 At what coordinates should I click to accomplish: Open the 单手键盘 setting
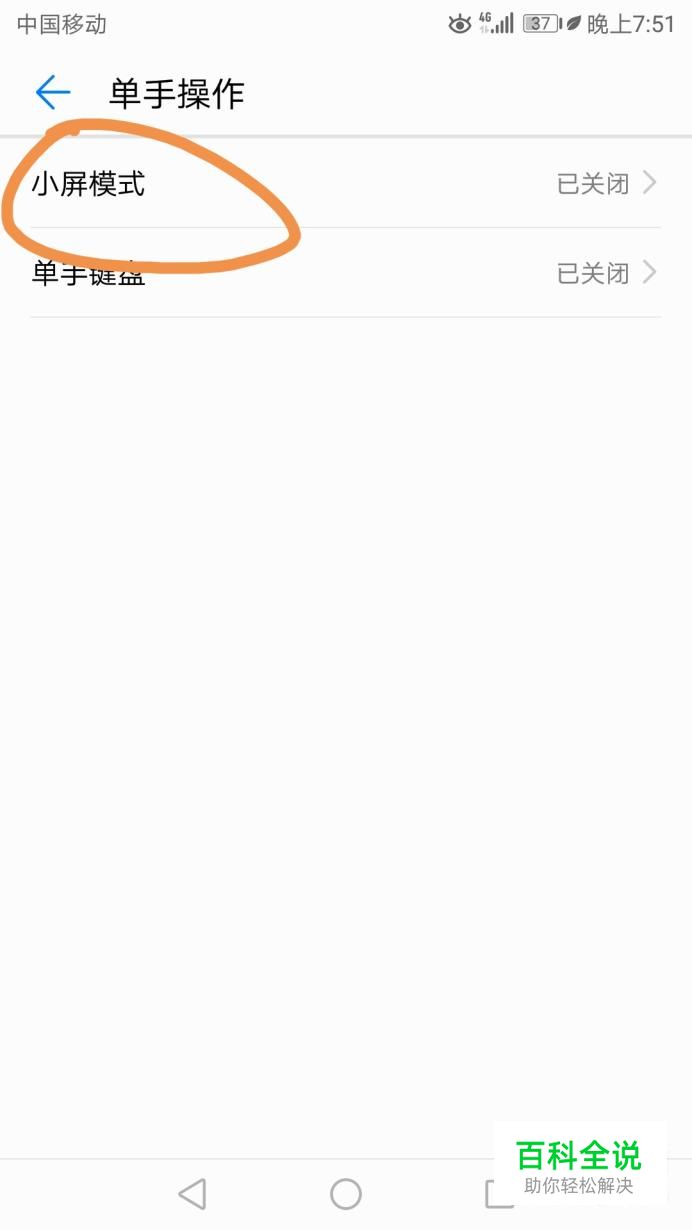[346, 273]
